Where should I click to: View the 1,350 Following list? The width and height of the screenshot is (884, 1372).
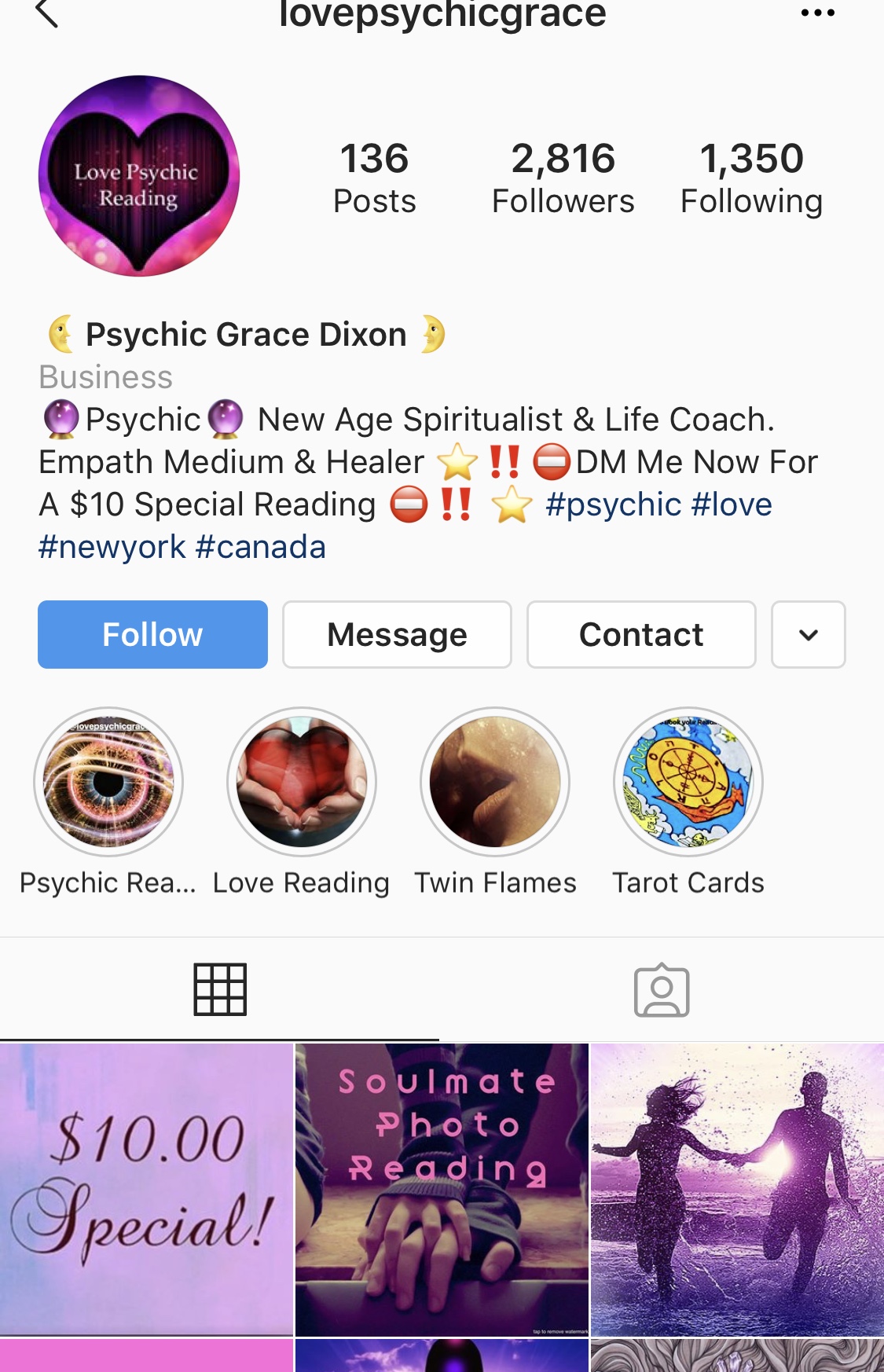pos(751,178)
